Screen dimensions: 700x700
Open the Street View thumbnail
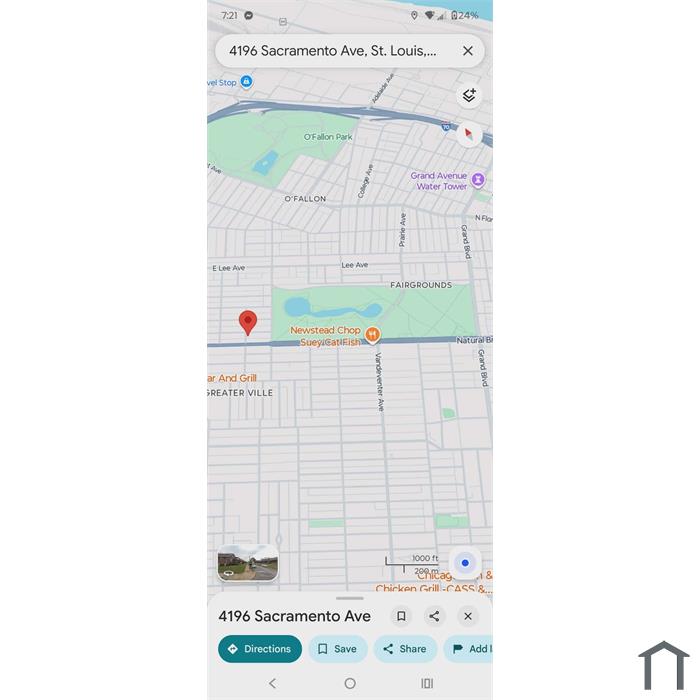pyautogui.click(x=248, y=563)
